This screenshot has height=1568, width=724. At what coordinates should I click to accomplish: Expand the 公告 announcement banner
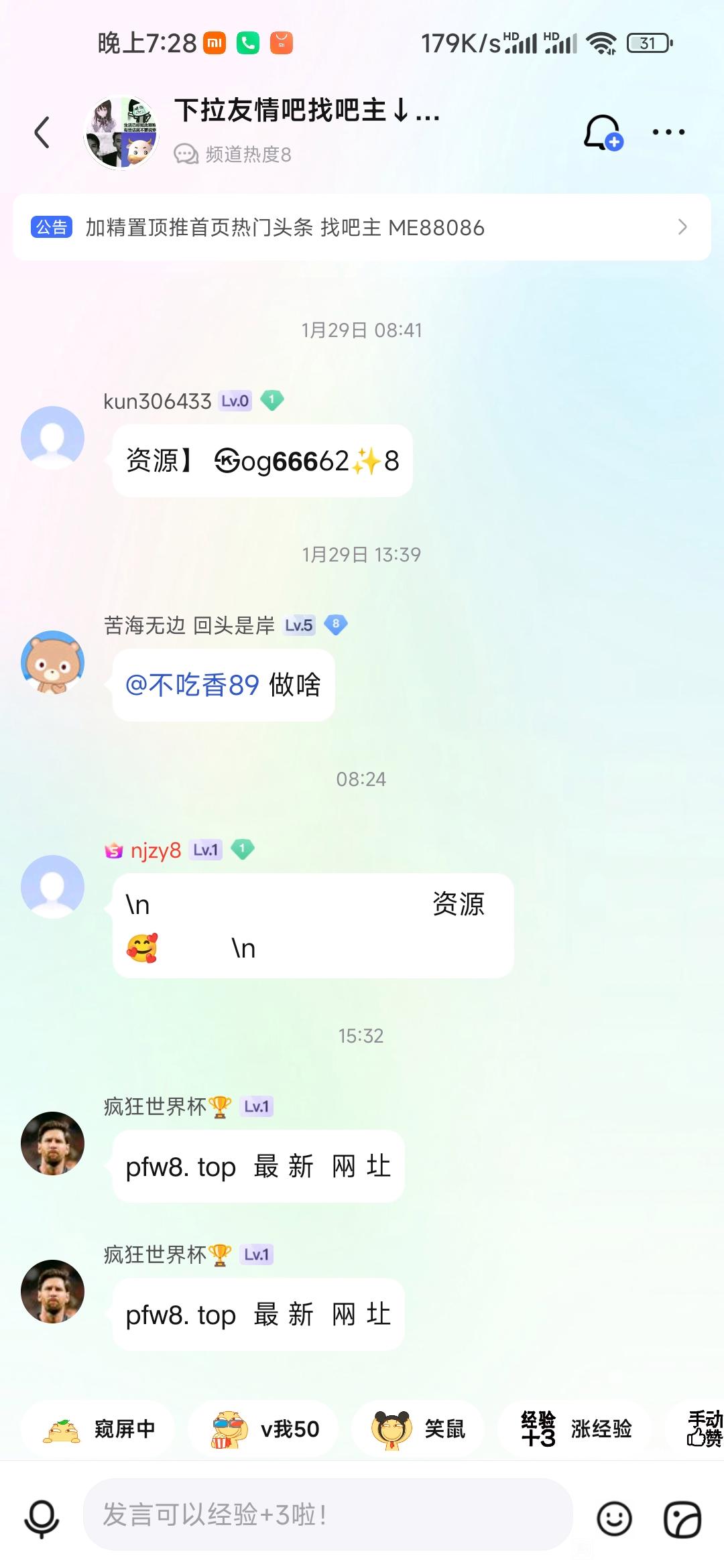362,227
